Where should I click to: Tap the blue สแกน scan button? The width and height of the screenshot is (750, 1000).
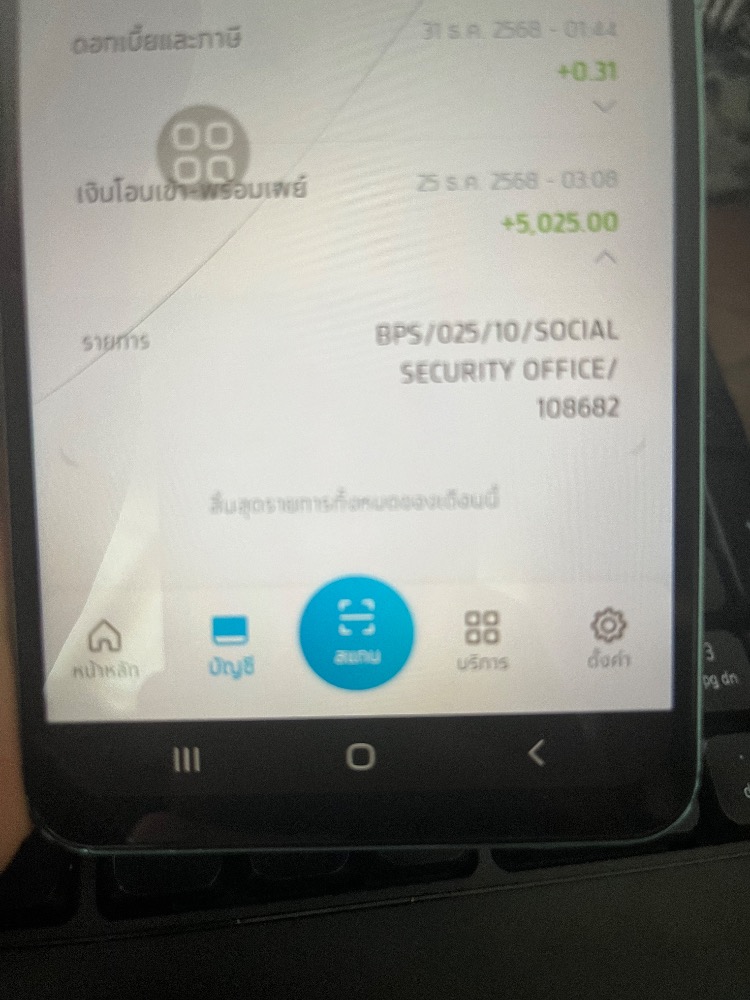pos(355,632)
